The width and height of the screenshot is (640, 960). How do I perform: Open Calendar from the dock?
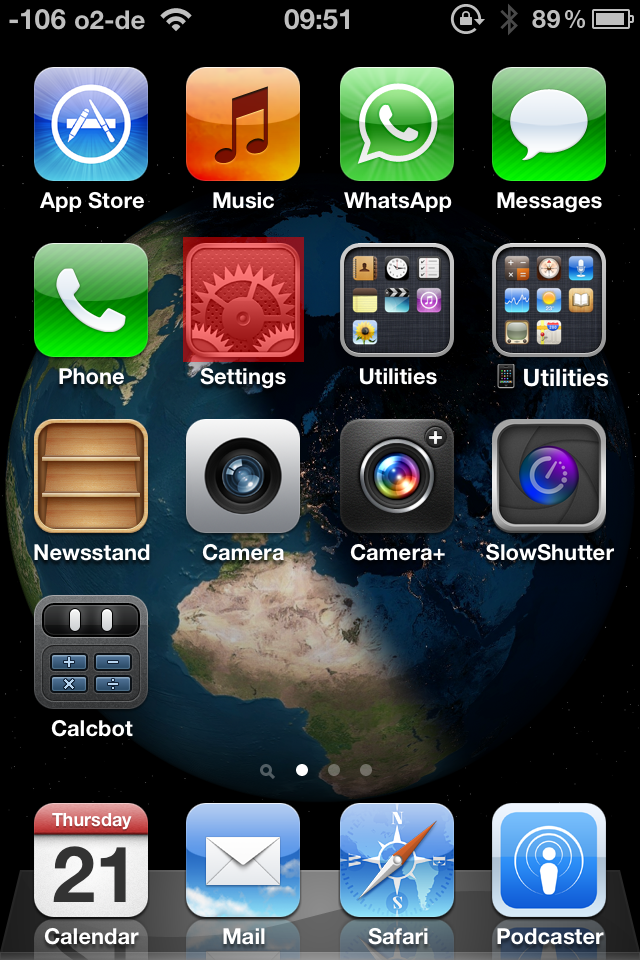click(x=91, y=861)
